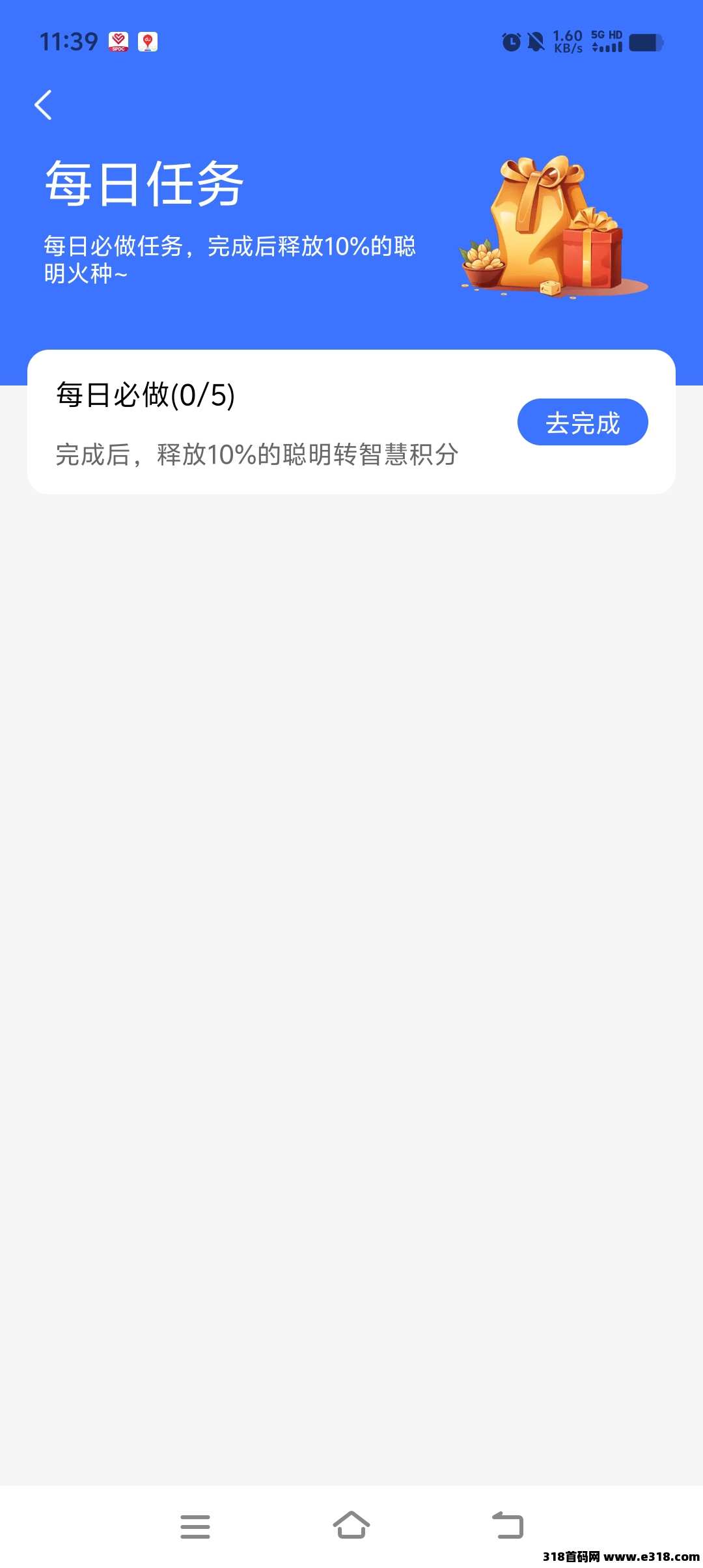The width and height of the screenshot is (703, 1568).
Task: Open recent apps from the navigation bar
Action: (x=195, y=1526)
